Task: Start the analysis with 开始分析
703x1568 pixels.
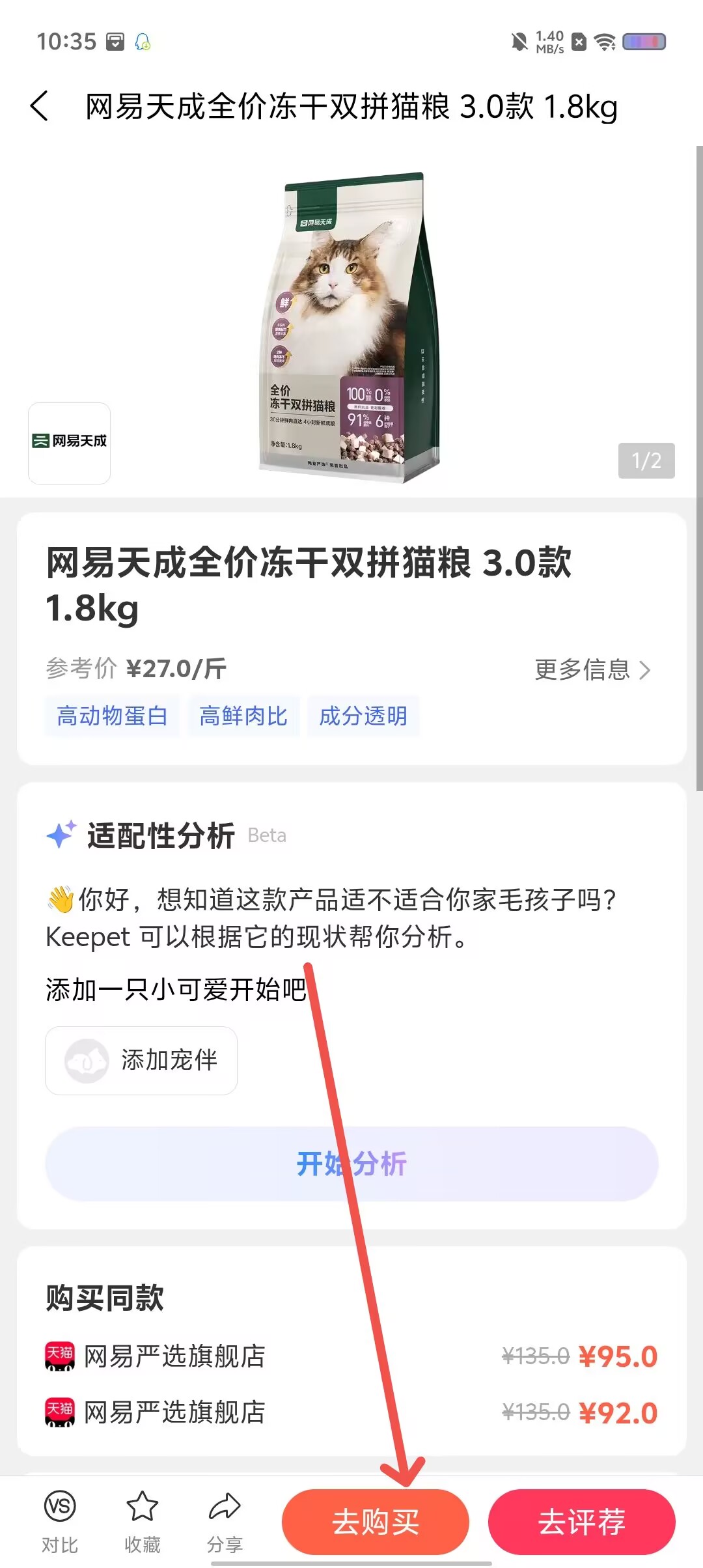Action: coord(351,1164)
